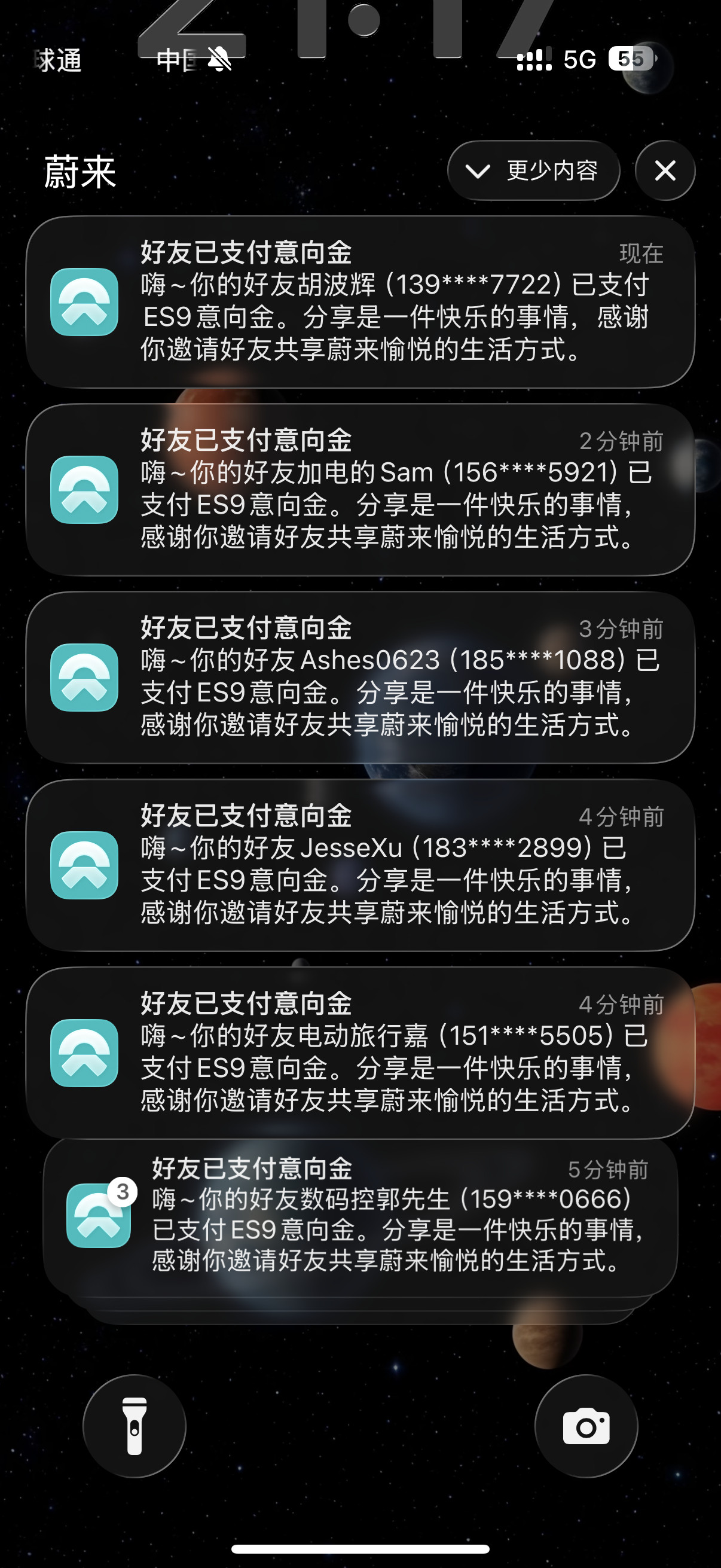Open the 蔚来 notification group header
Viewport: 721px width, 1568px height.
click(x=79, y=171)
